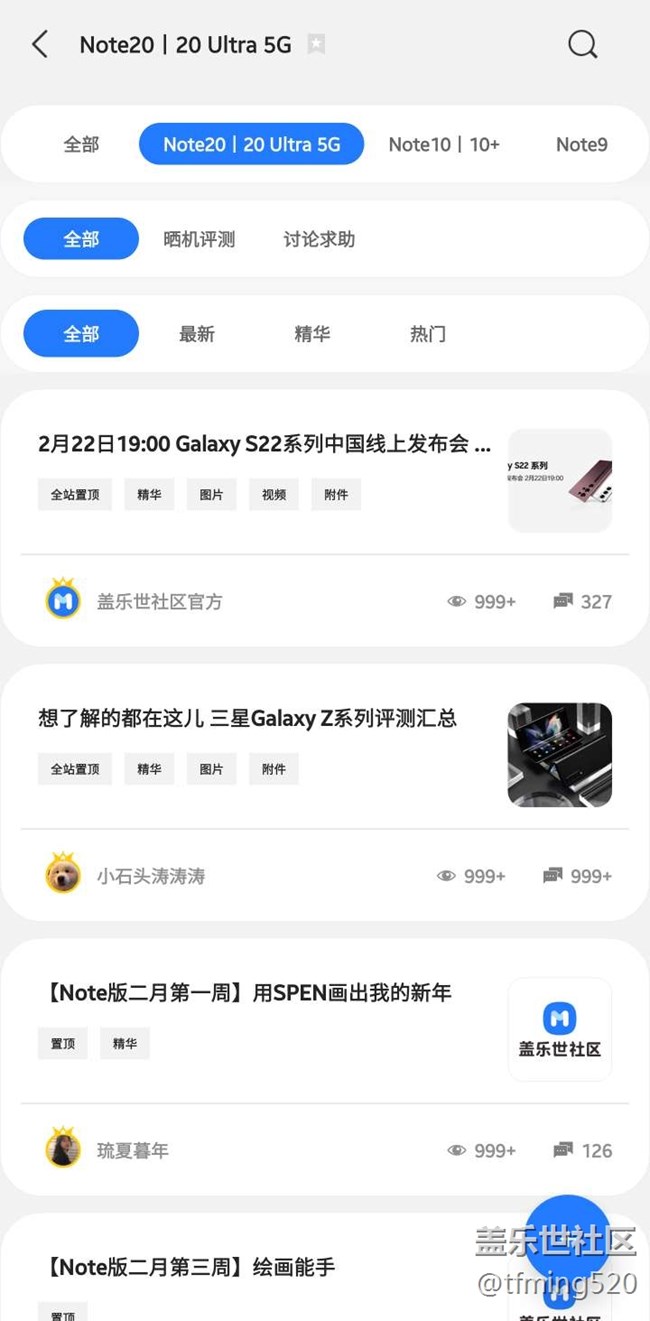Select 全部 in the top device row
650x1321 pixels.
pos(81,144)
